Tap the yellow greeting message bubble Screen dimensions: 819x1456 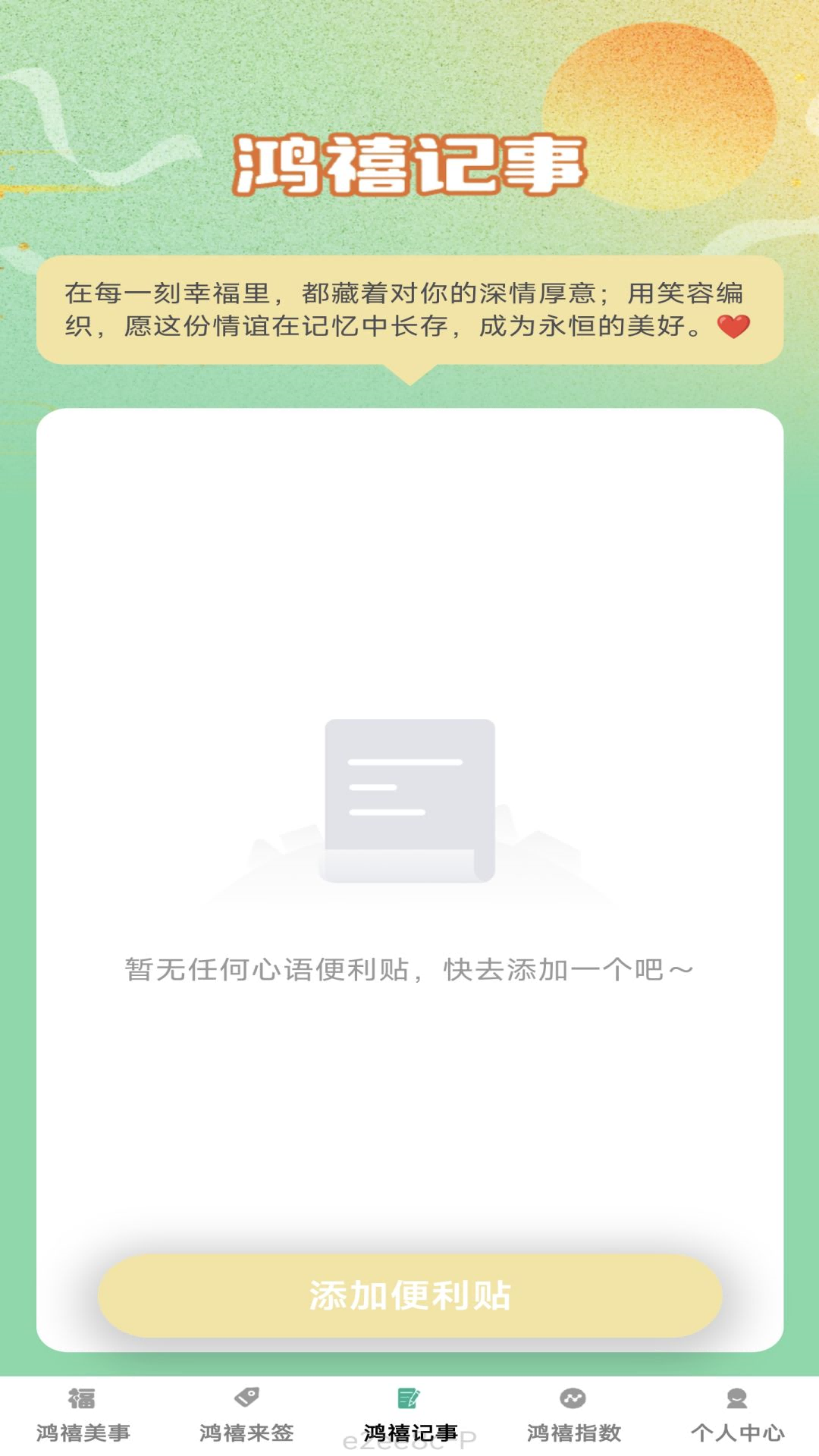click(x=409, y=311)
